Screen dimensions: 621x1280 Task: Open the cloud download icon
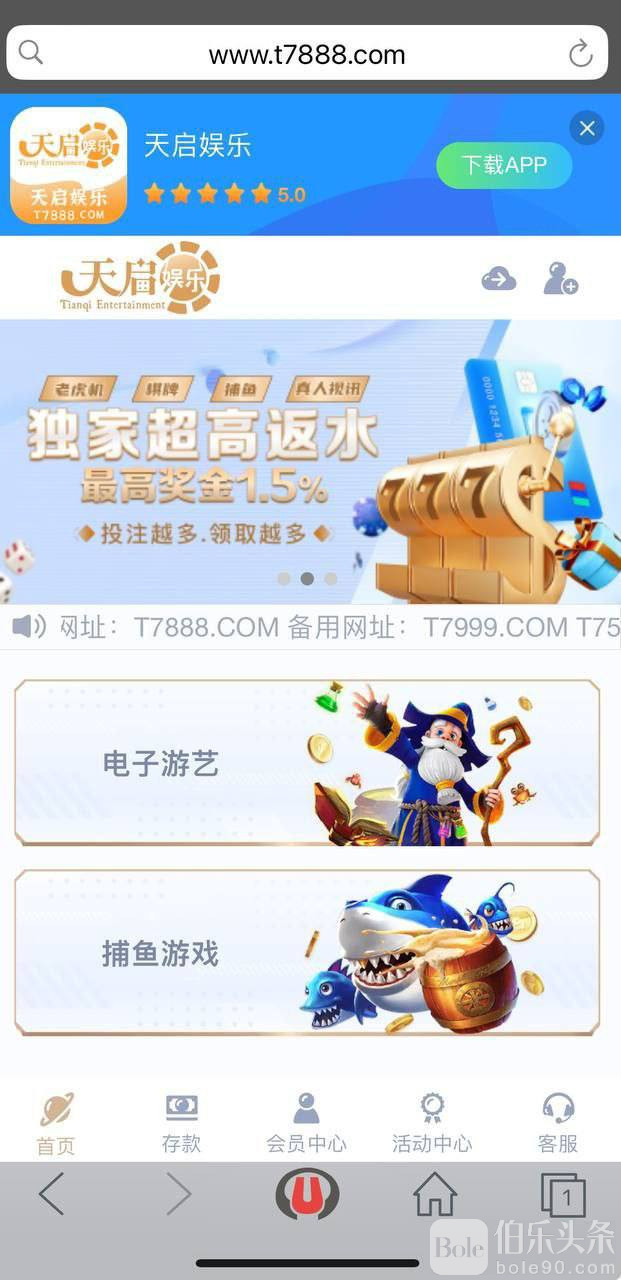pyautogui.click(x=499, y=279)
